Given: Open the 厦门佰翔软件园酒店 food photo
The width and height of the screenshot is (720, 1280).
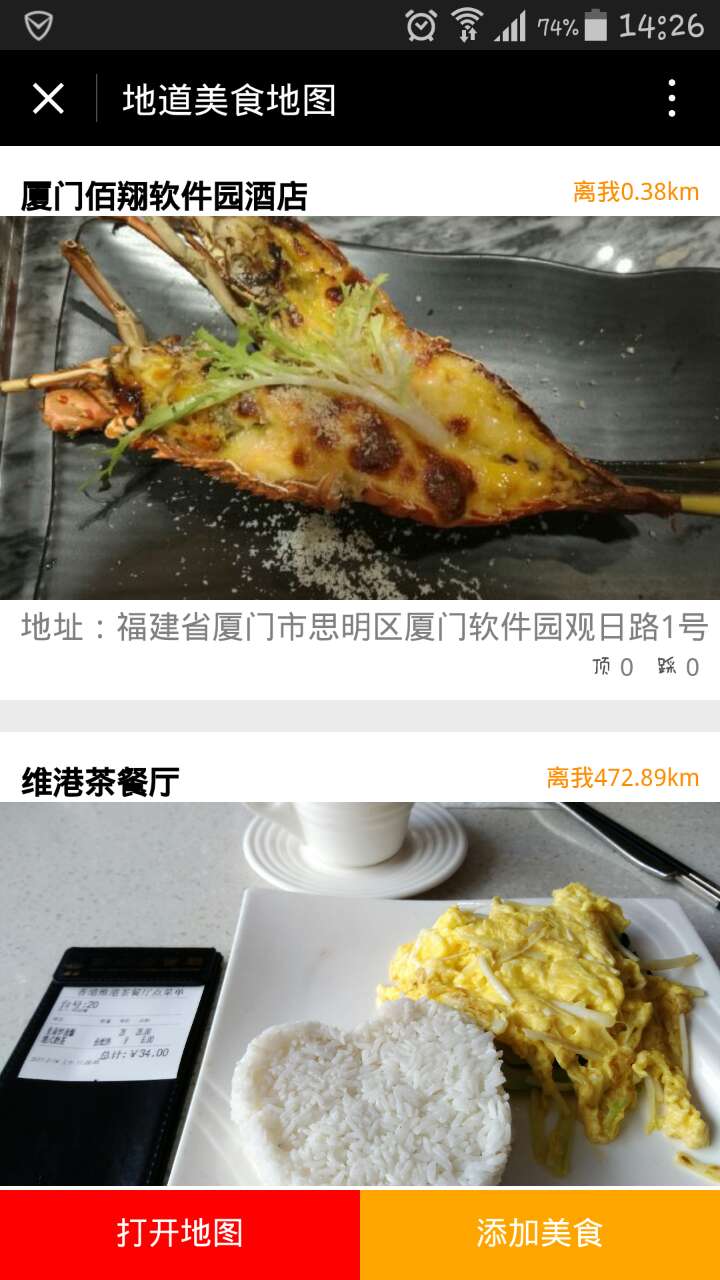Looking at the screenshot, I should pos(360,408).
